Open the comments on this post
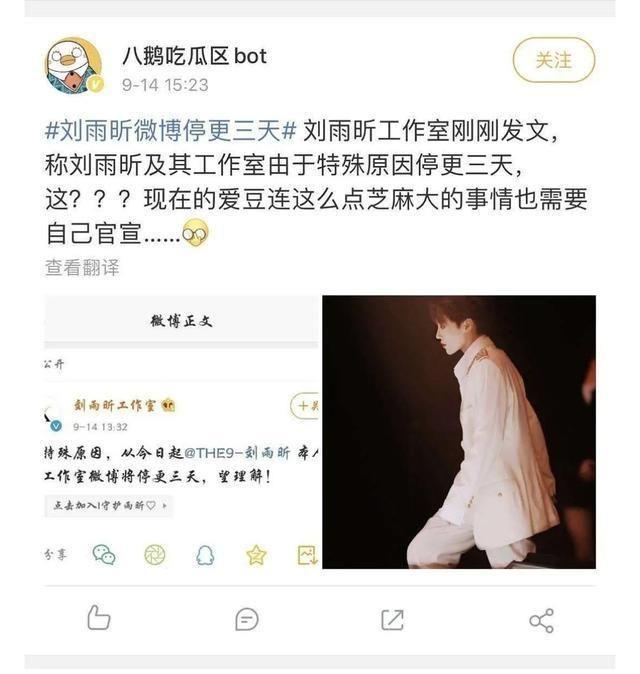The width and height of the screenshot is (640, 674). coord(246,619)
